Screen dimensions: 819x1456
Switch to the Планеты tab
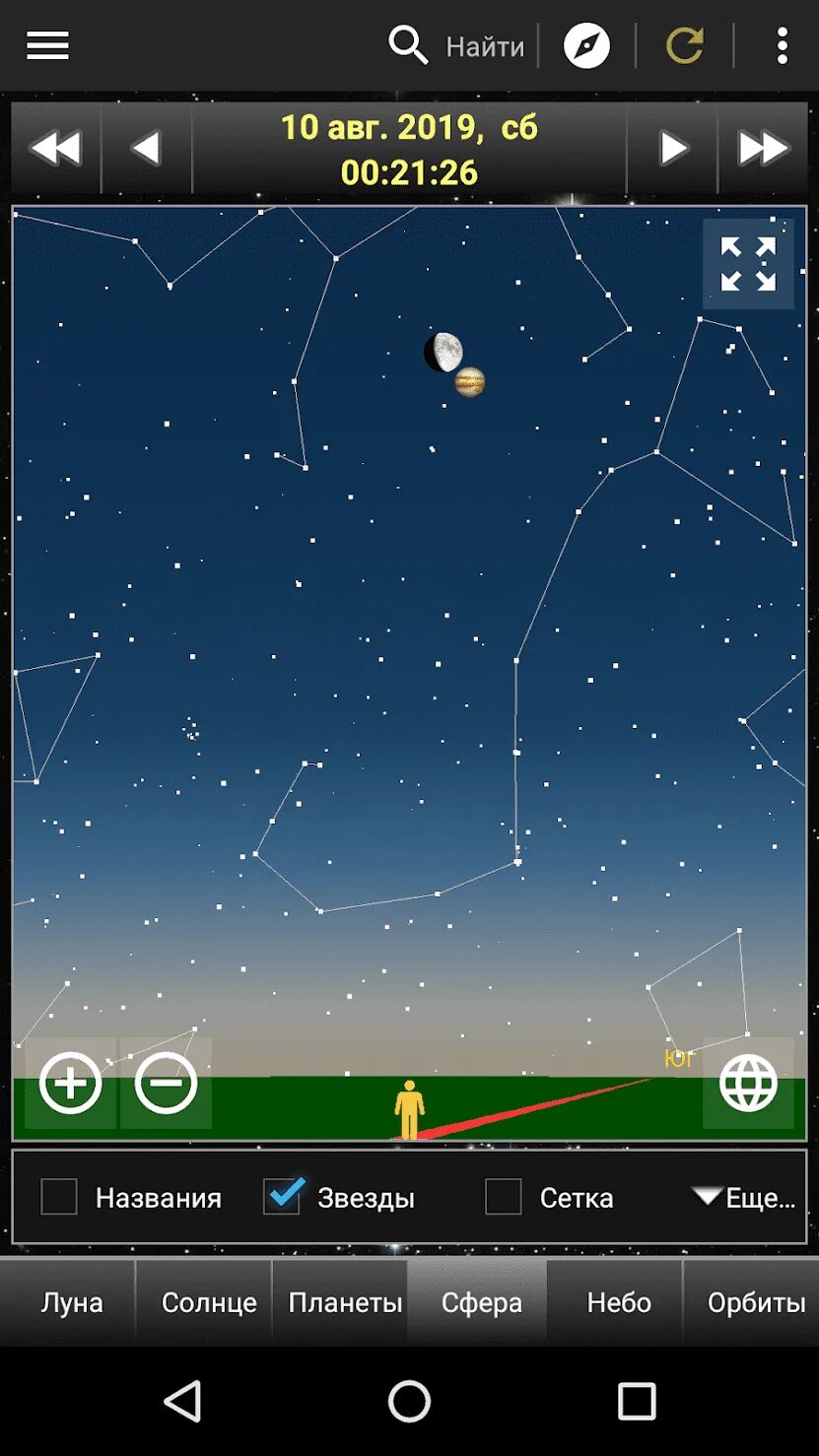[x=345, y=1302]
